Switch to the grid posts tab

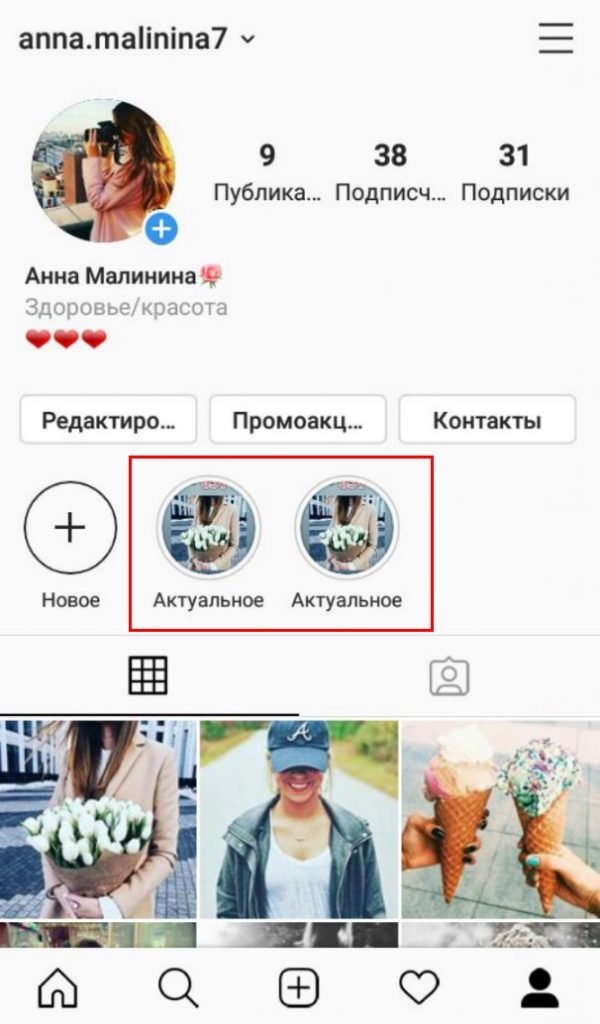[x=148, y=676]
